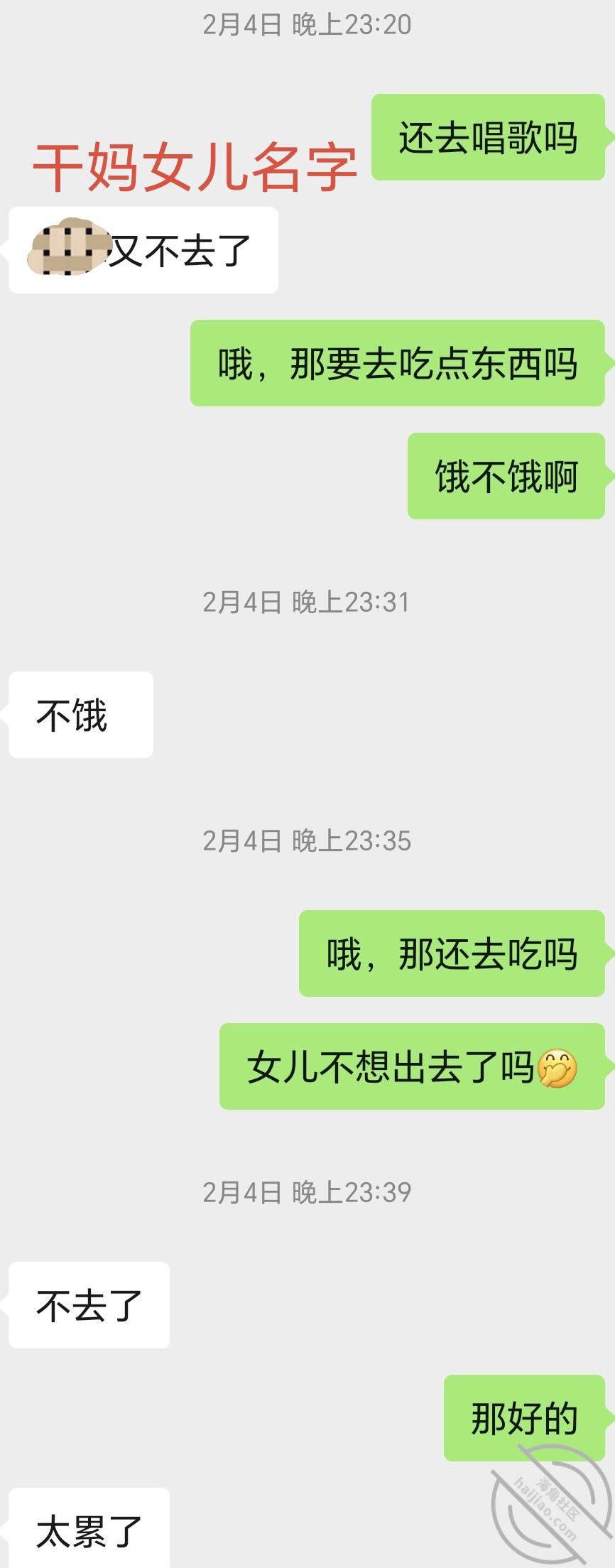The height and width of the screenshot is (1568, 615).
Task: Click the '2月4日 晚上23:20' timestamp
Action: pos(307,25)
